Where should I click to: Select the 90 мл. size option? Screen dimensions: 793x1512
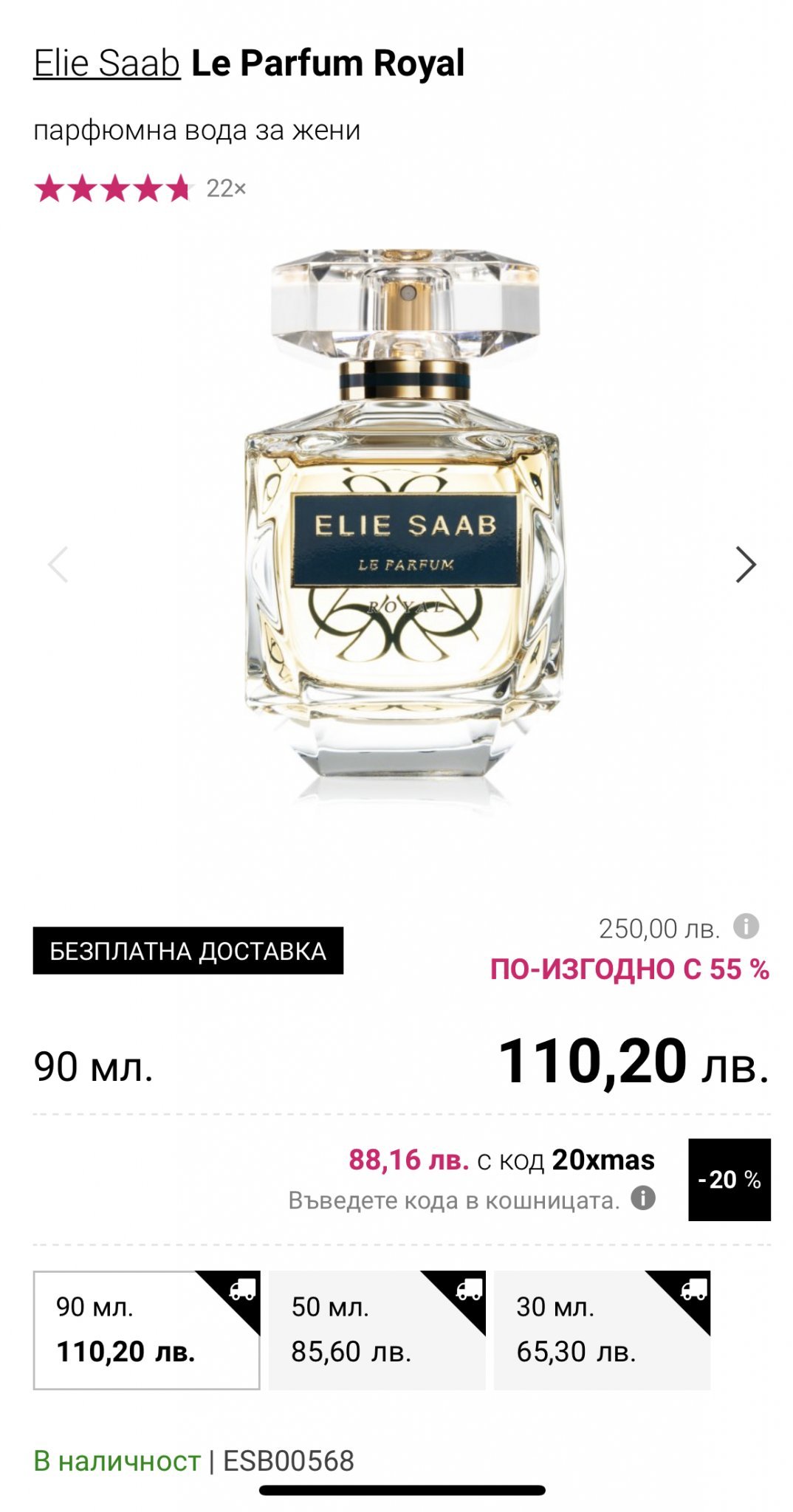[x=146, y=1330]
